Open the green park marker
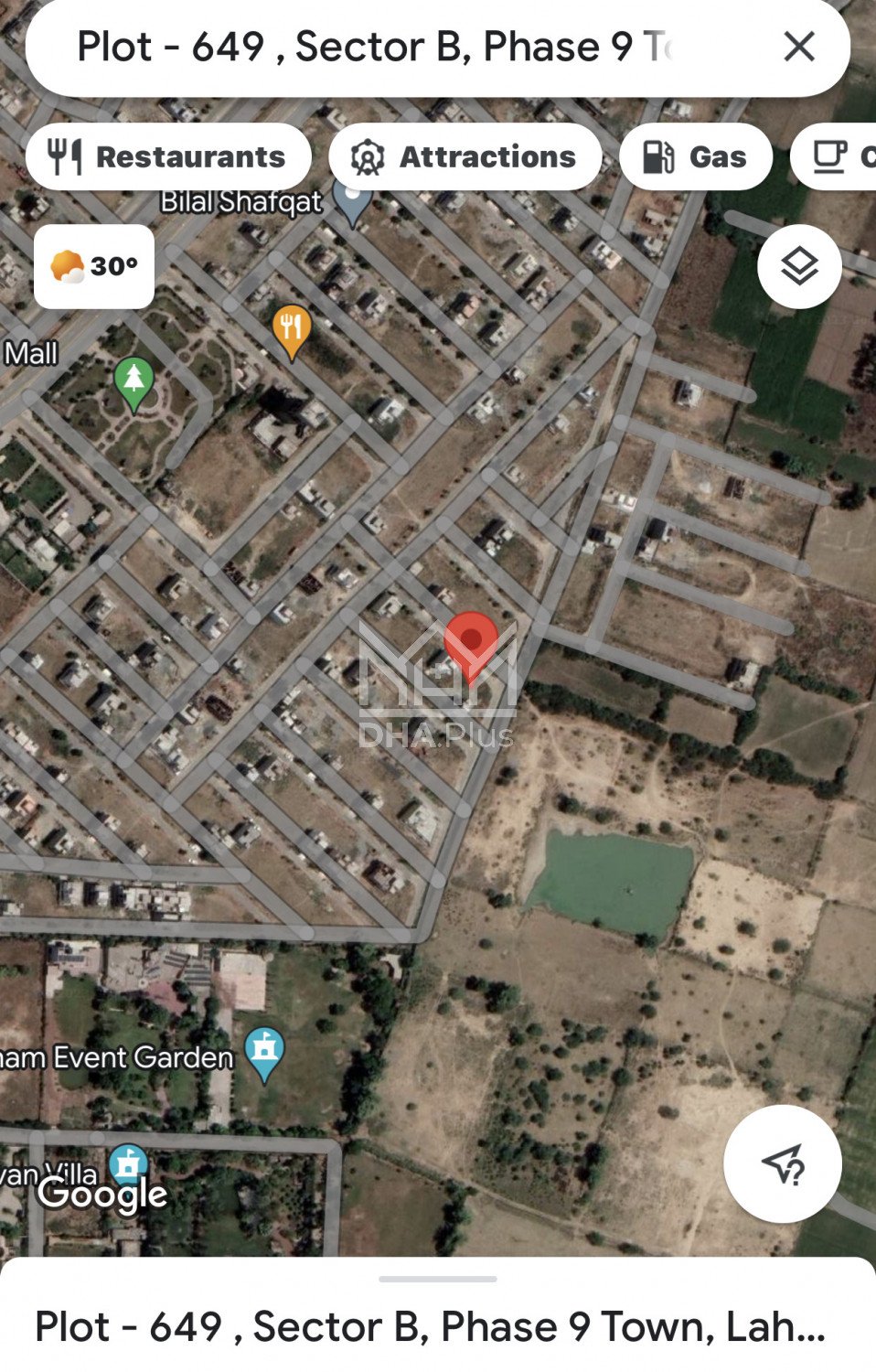Screen dimensions: 876x1372 pos(134,380)
